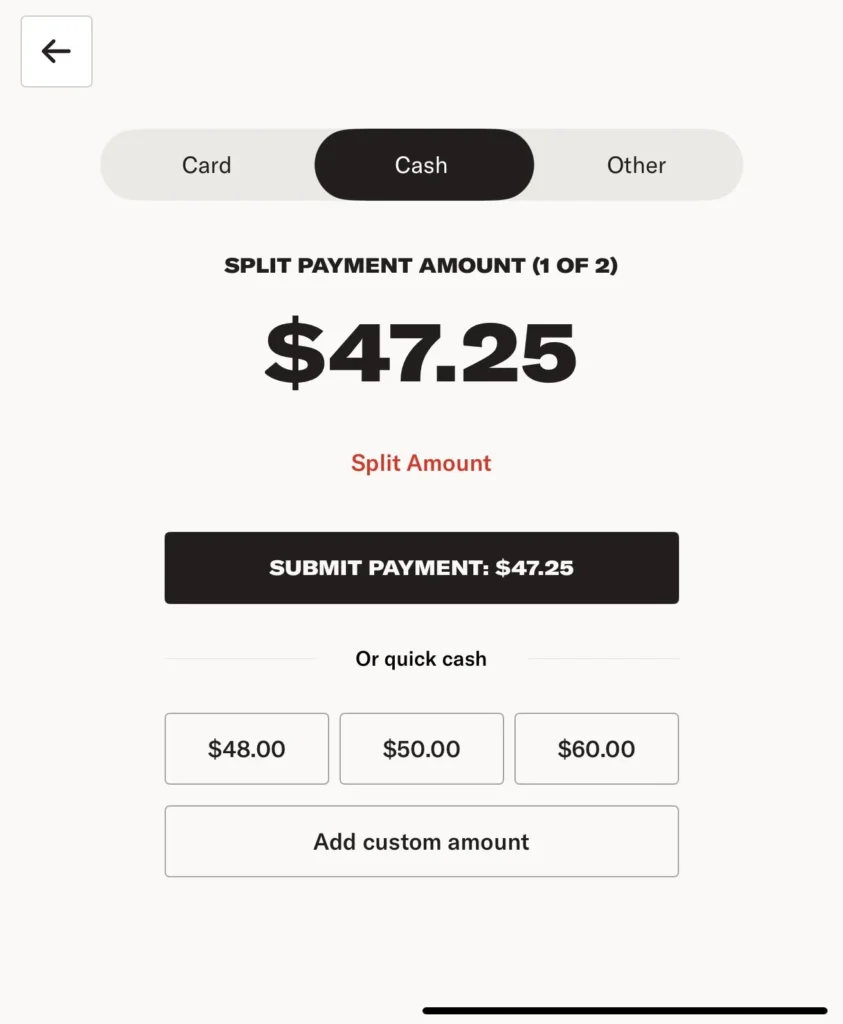This screenshot has height=1024, width=843.
Task: Switch to the Other payment tab
Action: click(636, 165)
